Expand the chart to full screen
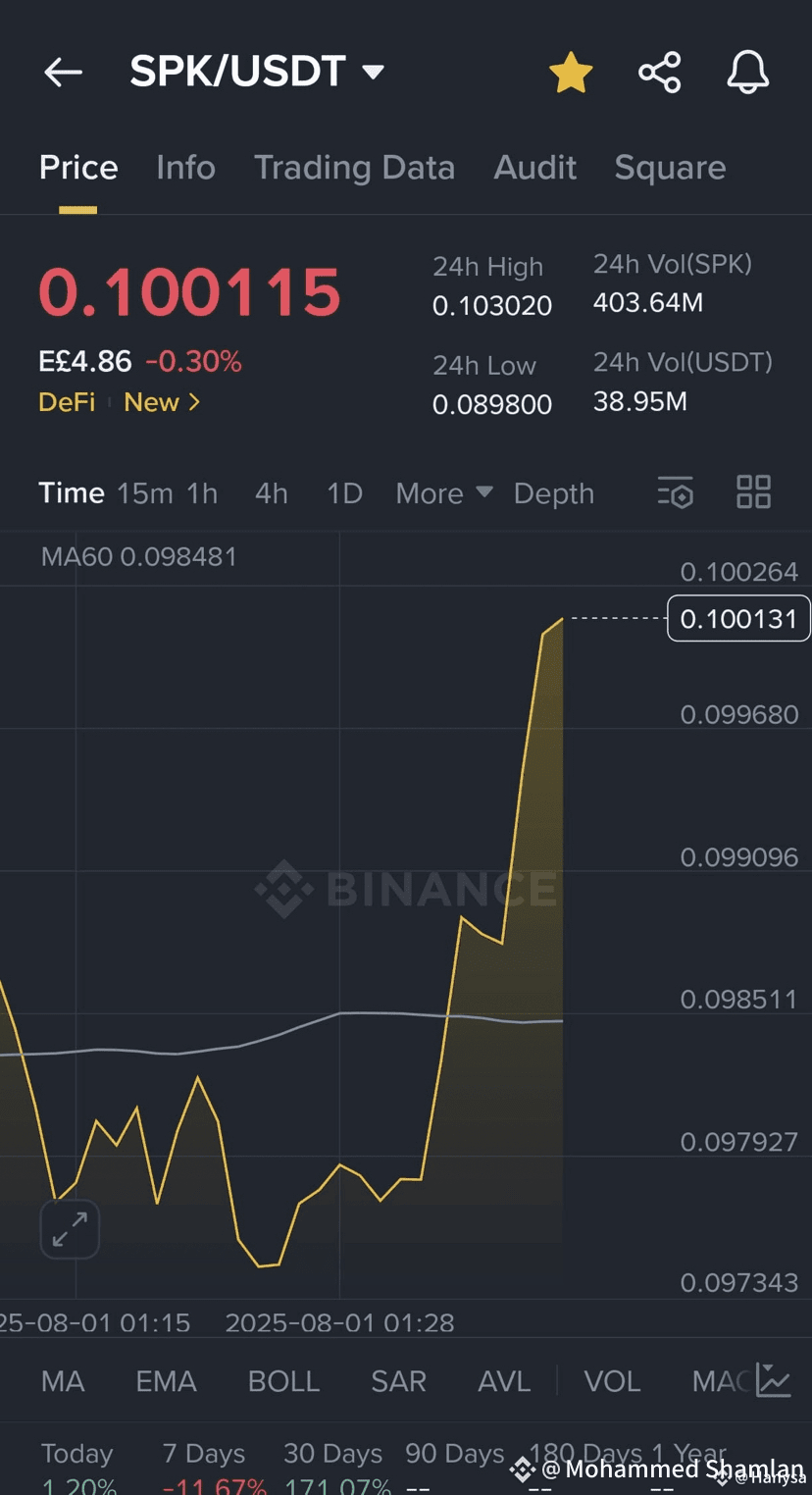This screenshot has height=1495, width=812. tap(70, 1229)
